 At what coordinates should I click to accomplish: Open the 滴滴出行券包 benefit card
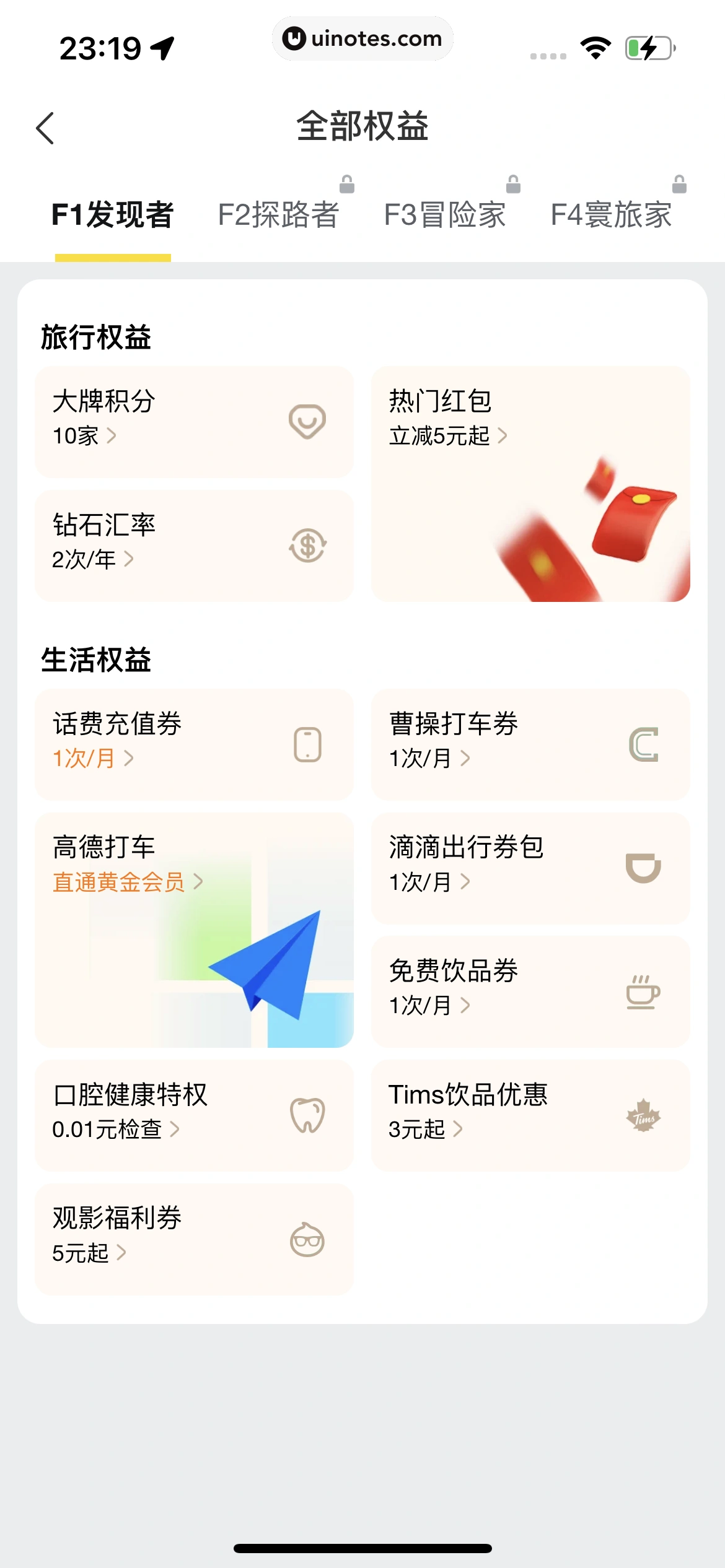point(530,868)
